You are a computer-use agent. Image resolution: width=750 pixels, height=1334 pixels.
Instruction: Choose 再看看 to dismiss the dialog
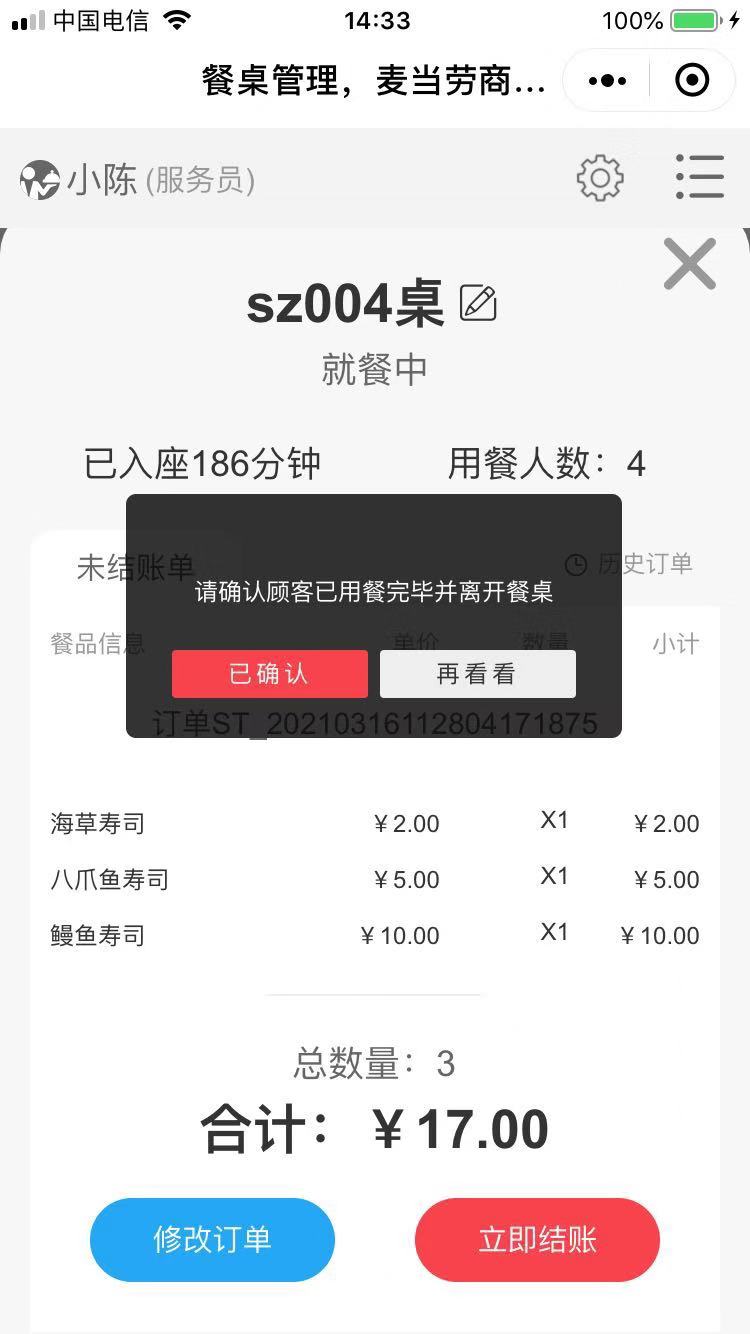tap(477, 674)
